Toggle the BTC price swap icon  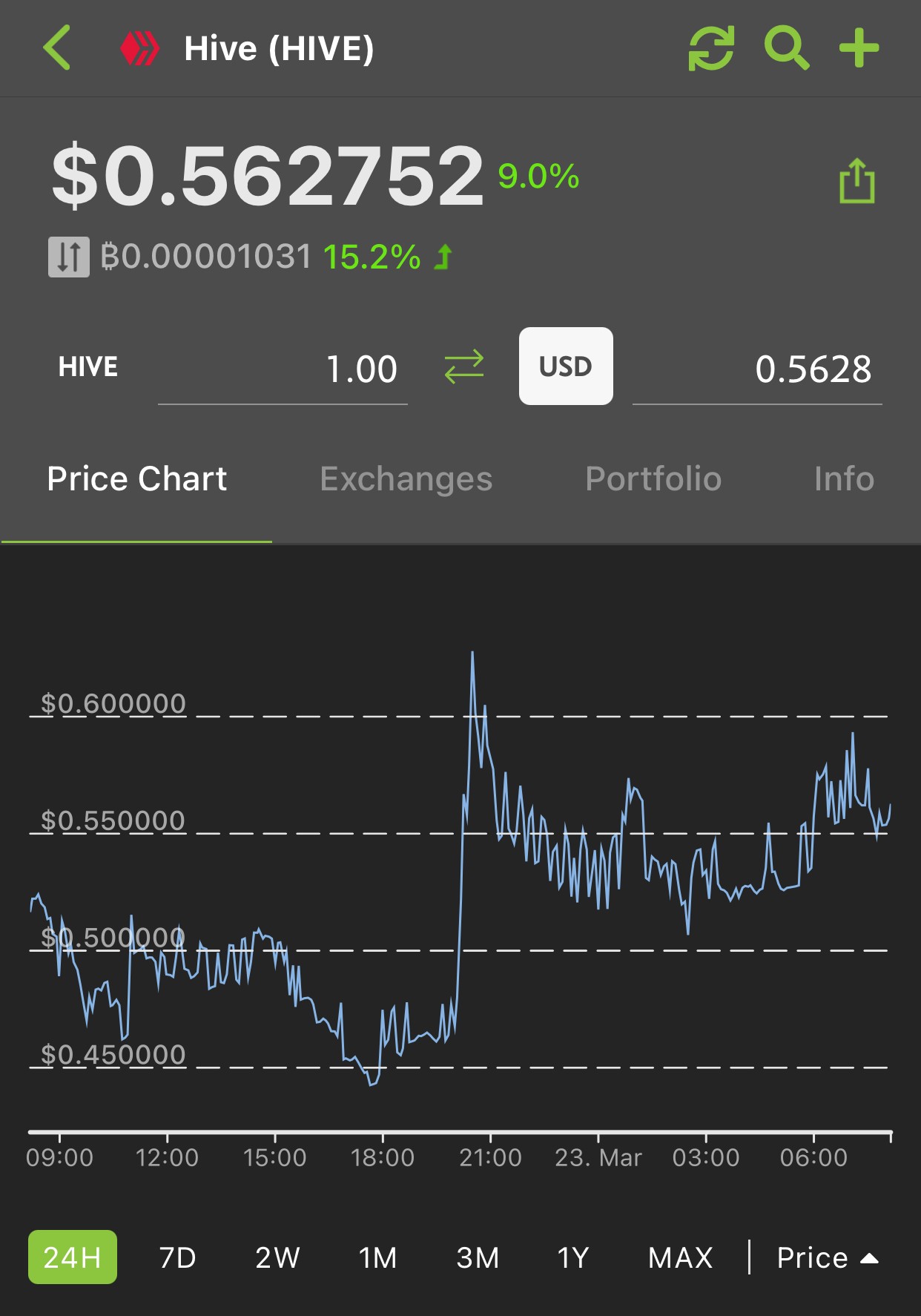[x=69, y=257]
